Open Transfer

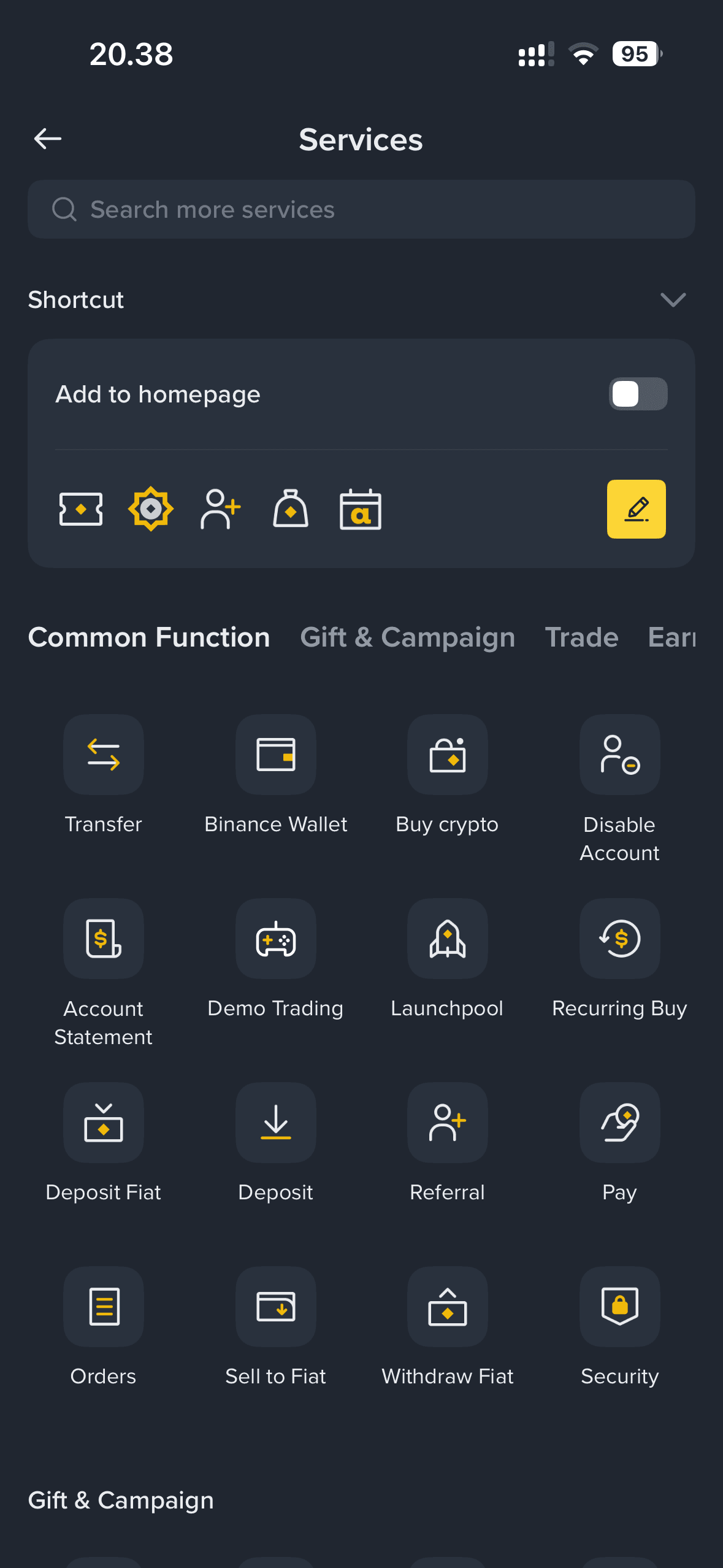pos(104,755)
